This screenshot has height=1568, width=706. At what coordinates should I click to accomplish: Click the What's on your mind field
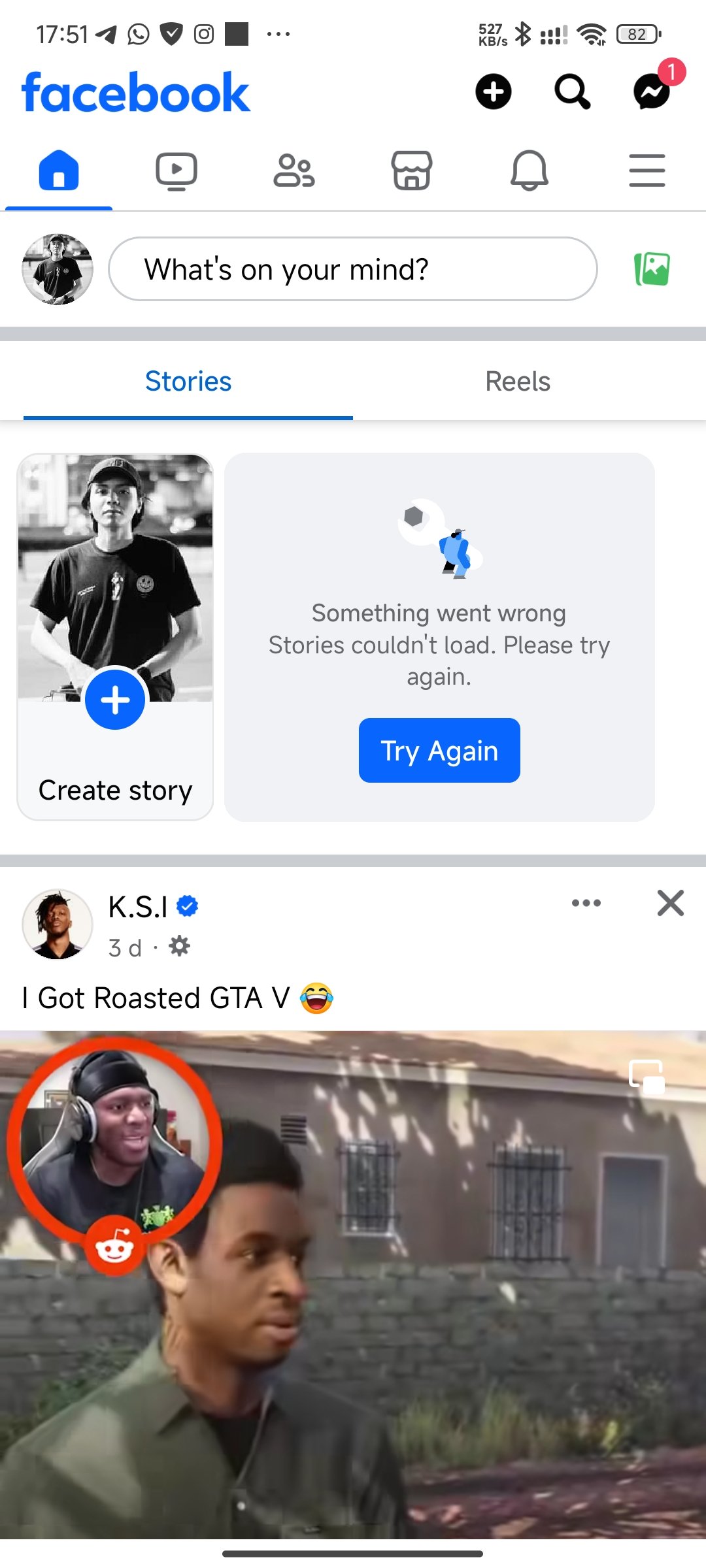[x=353, y=269]
